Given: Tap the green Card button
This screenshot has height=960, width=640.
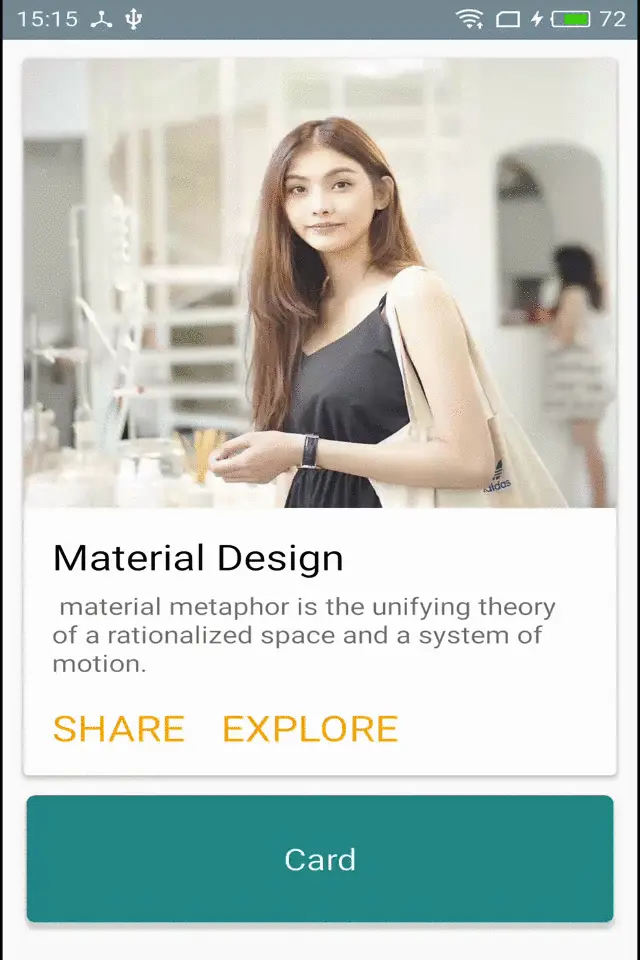Looking at the screenshot, I should (320, 859).
